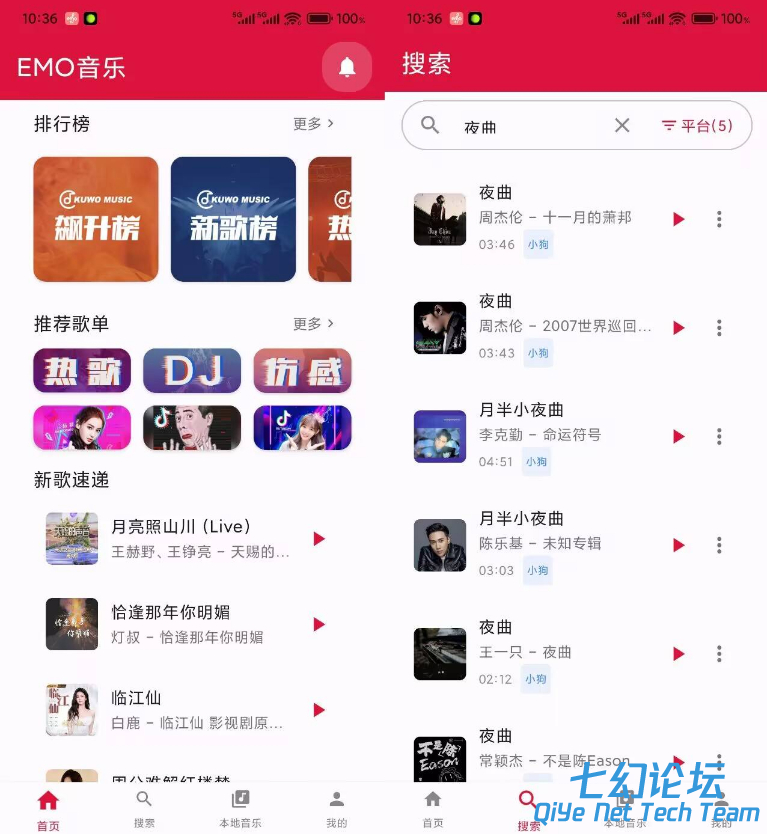Open the 飙升榜 chart card
Screen dimensions: 767x834
click(96, 219)
